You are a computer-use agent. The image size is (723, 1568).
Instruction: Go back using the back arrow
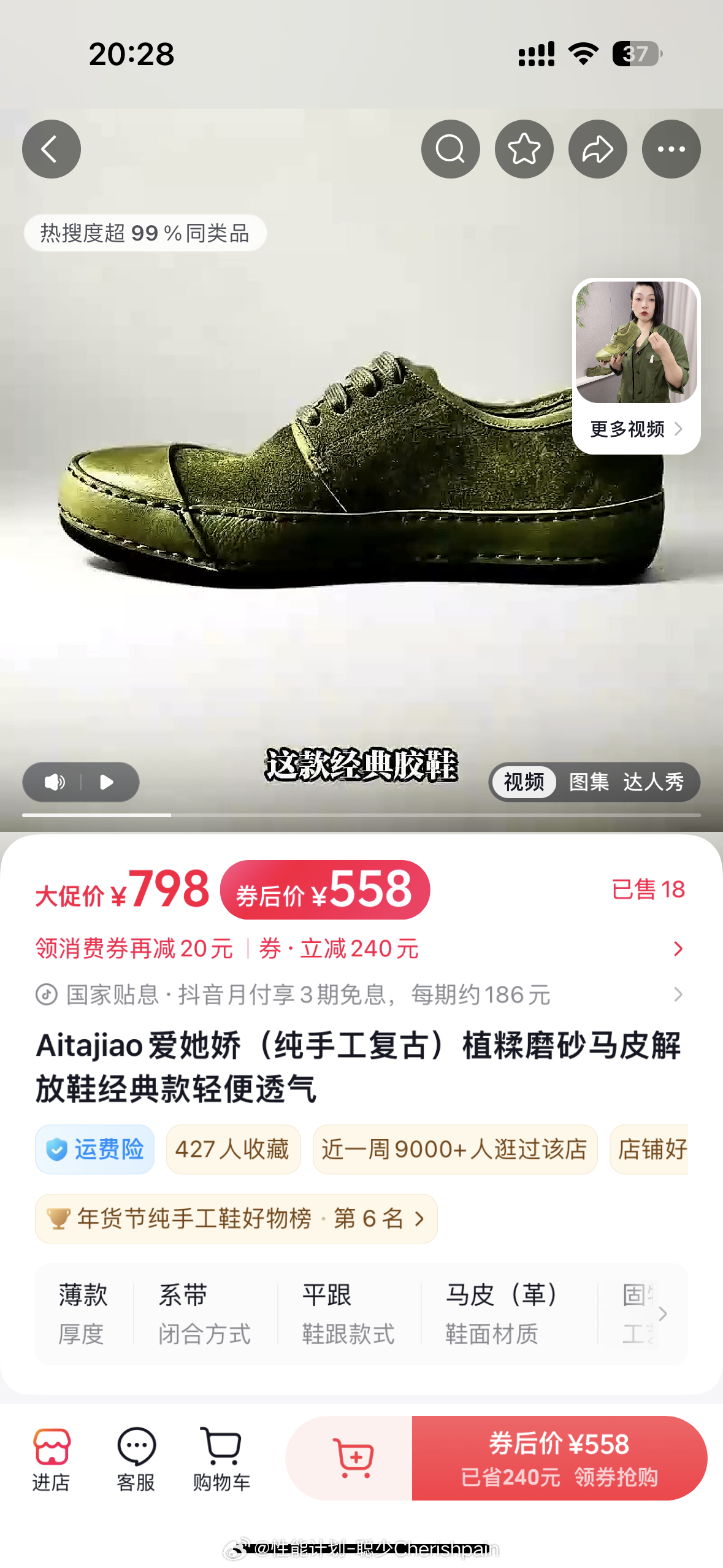click(51, 148)
